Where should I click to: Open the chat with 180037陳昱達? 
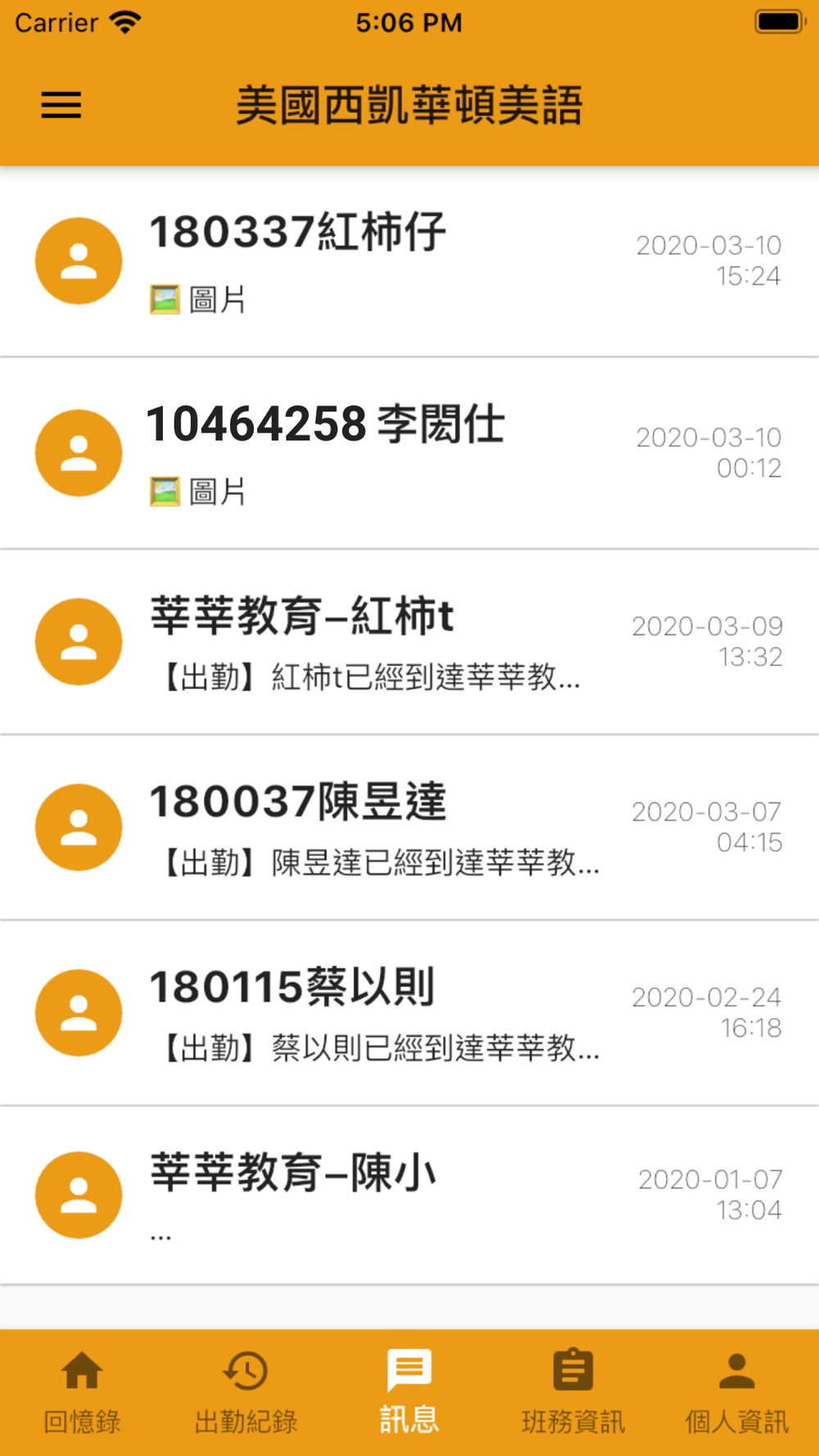(409, 827)
